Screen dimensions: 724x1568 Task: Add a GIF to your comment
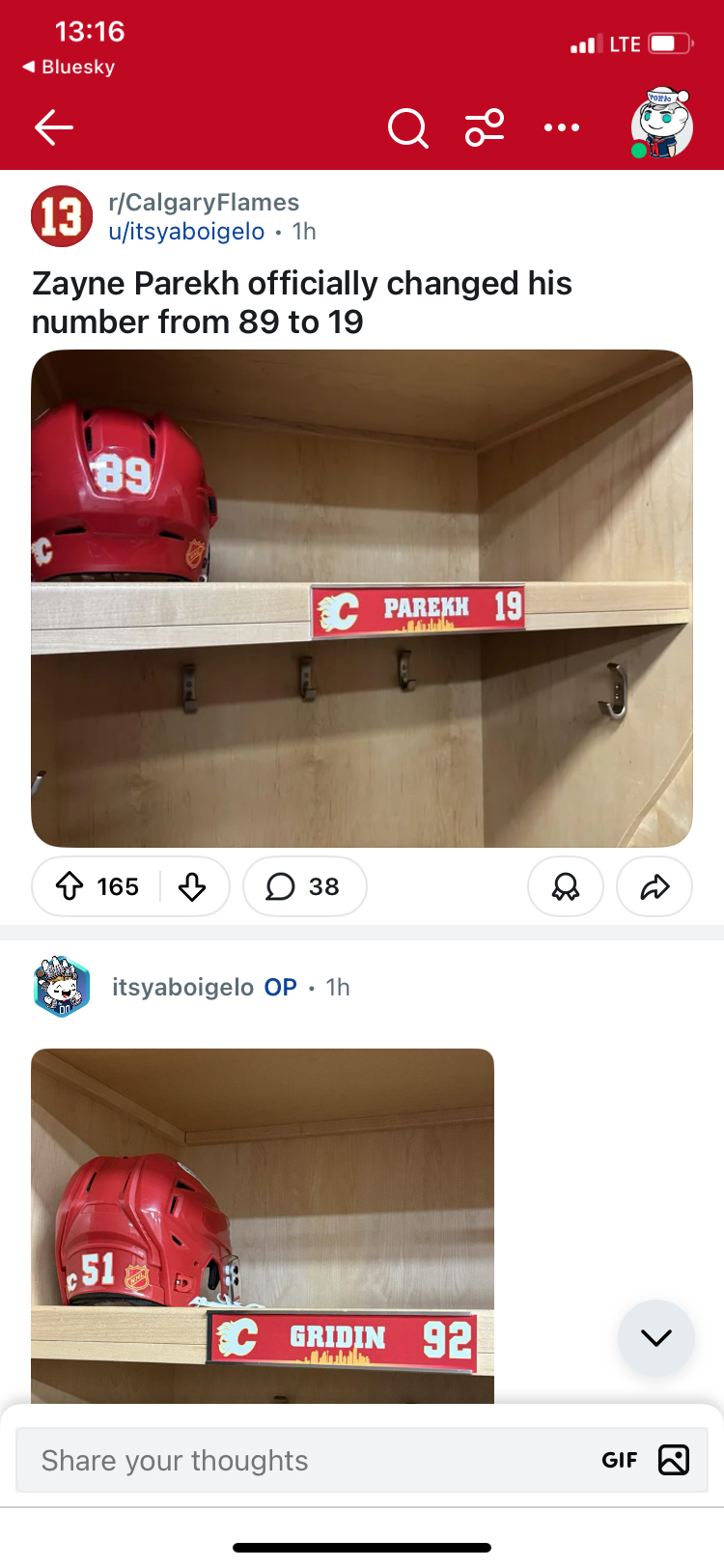pyautogui.click(x=619, y=1461)
